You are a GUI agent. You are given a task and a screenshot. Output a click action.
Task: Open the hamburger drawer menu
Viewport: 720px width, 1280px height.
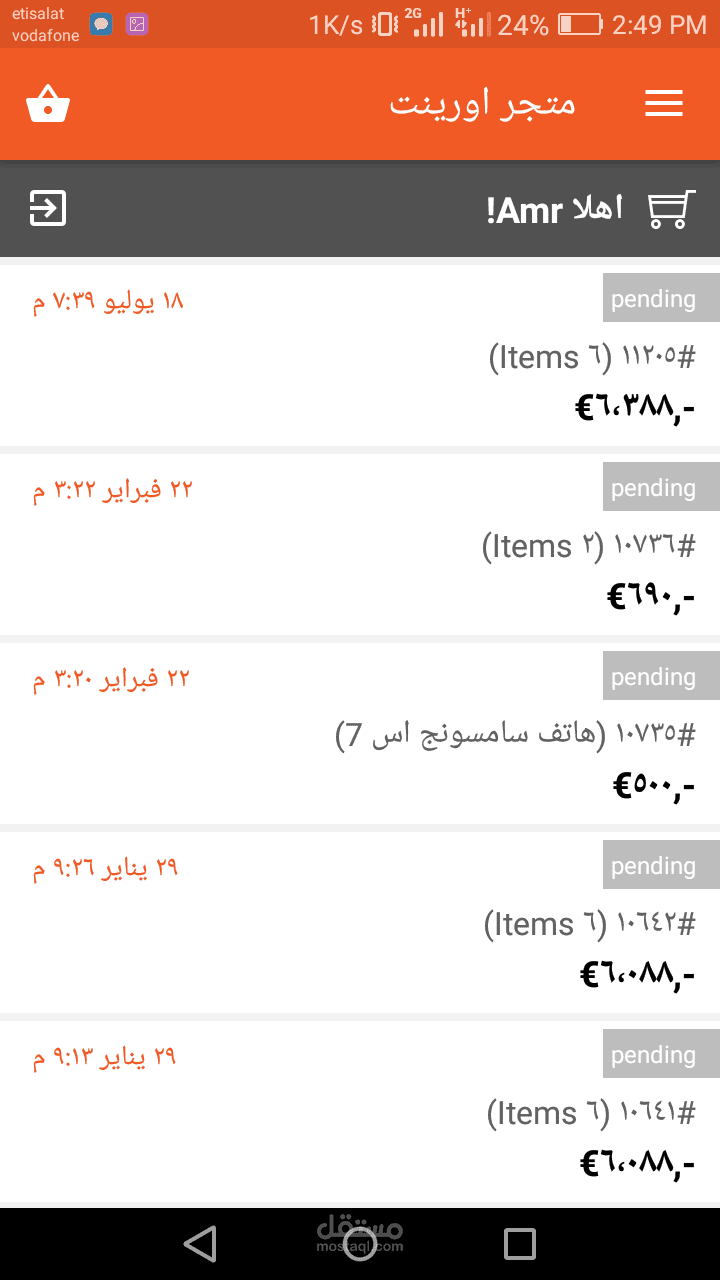tap(664, 103)
